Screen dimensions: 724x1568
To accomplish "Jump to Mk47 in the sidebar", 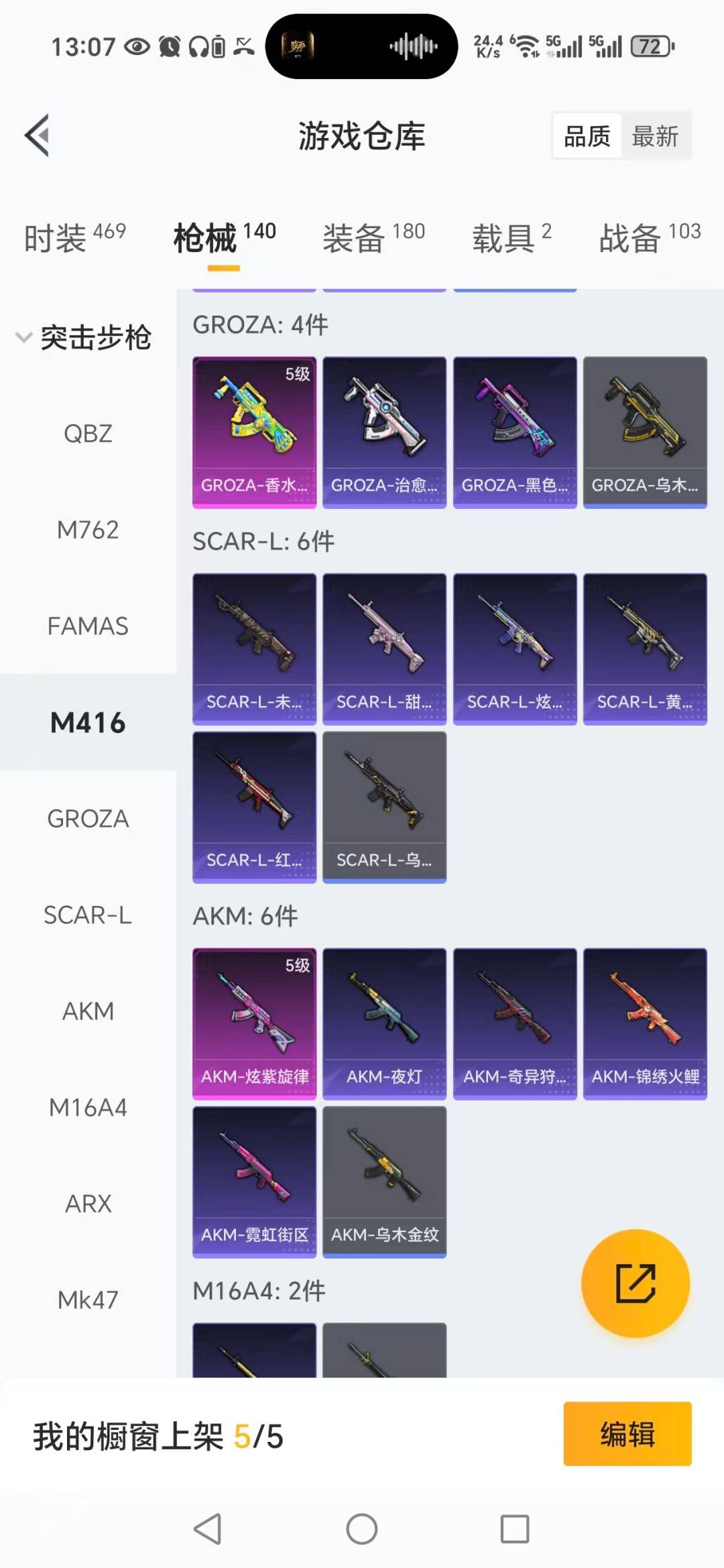I will pyautogui.click(x=88, y=1300).
